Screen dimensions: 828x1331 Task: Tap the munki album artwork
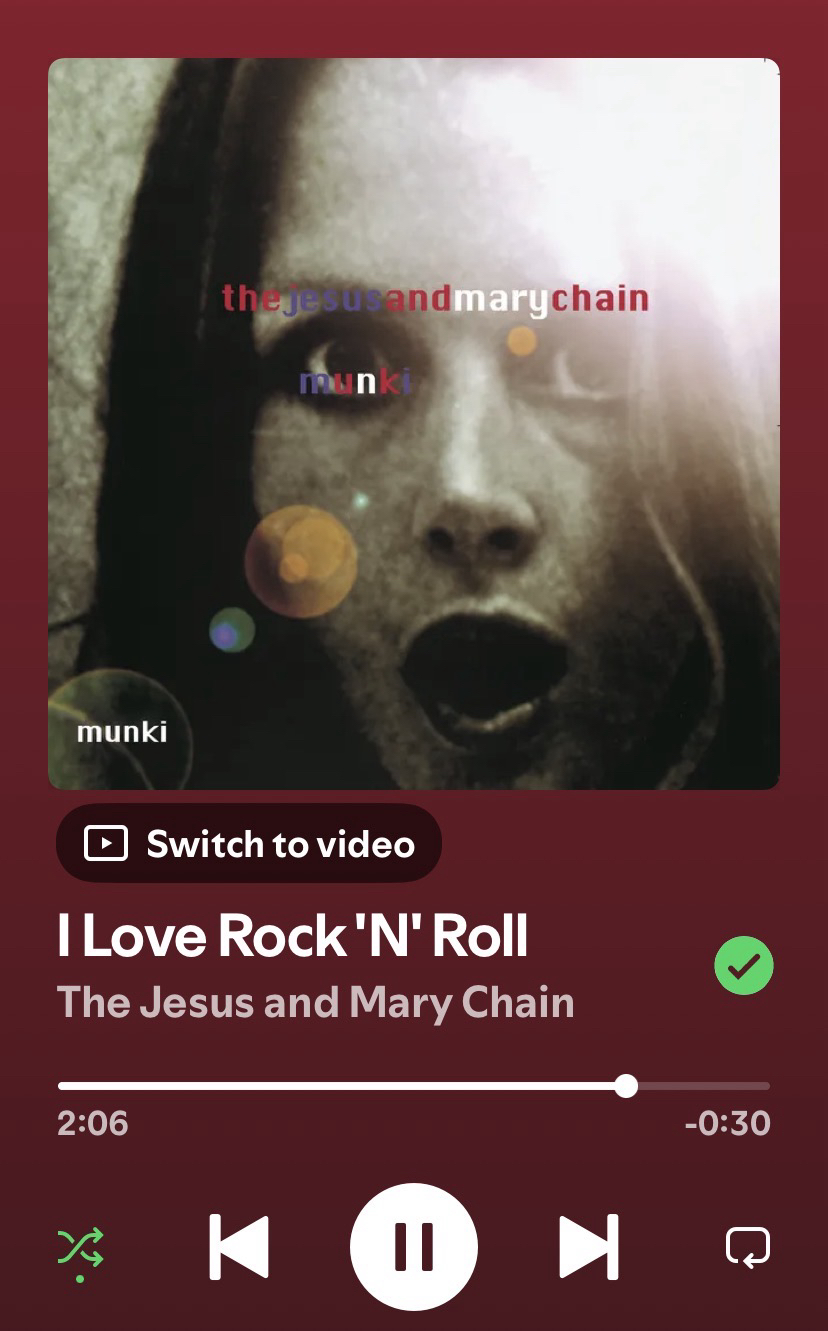pyautogui.click(x=413, y=424)
